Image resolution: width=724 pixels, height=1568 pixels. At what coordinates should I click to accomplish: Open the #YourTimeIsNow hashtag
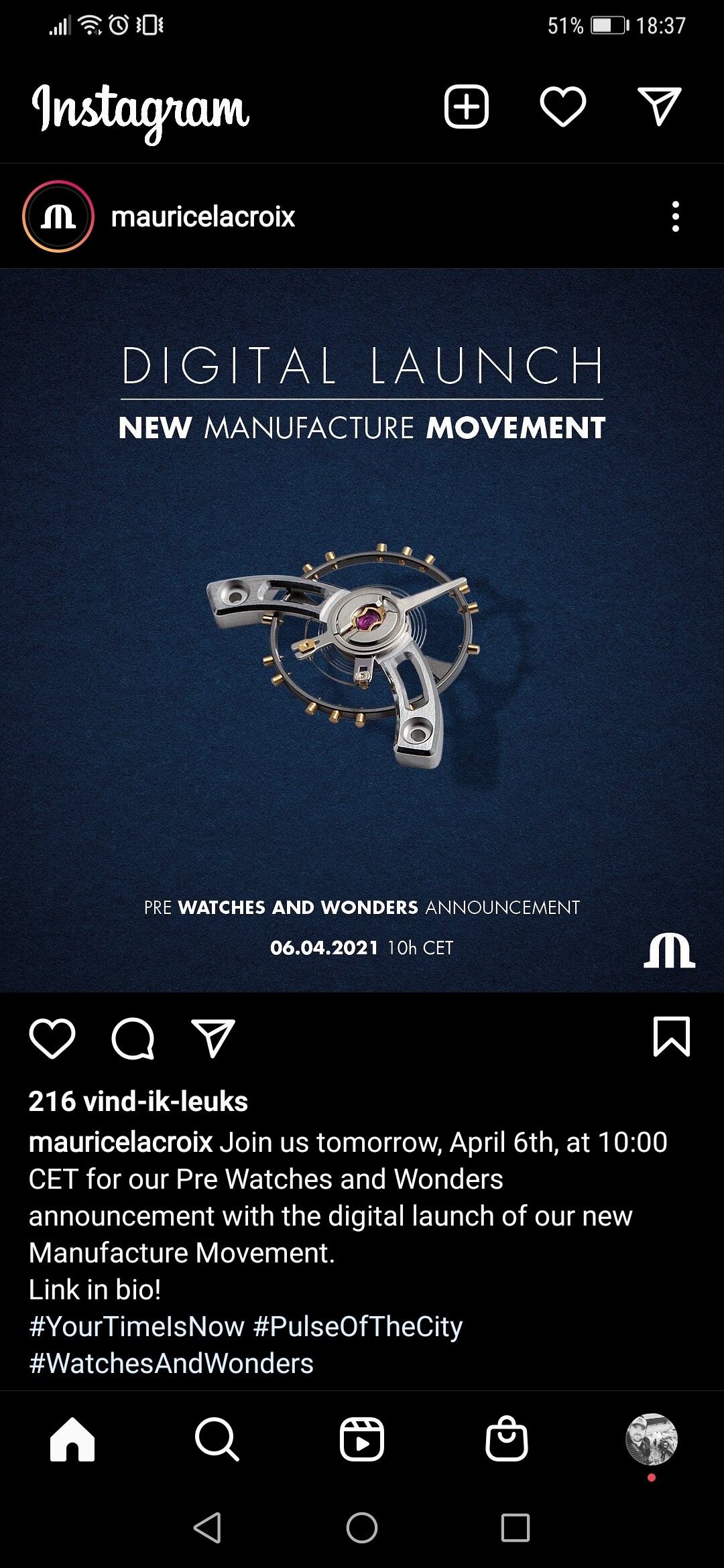click(x=137, y=1327)
